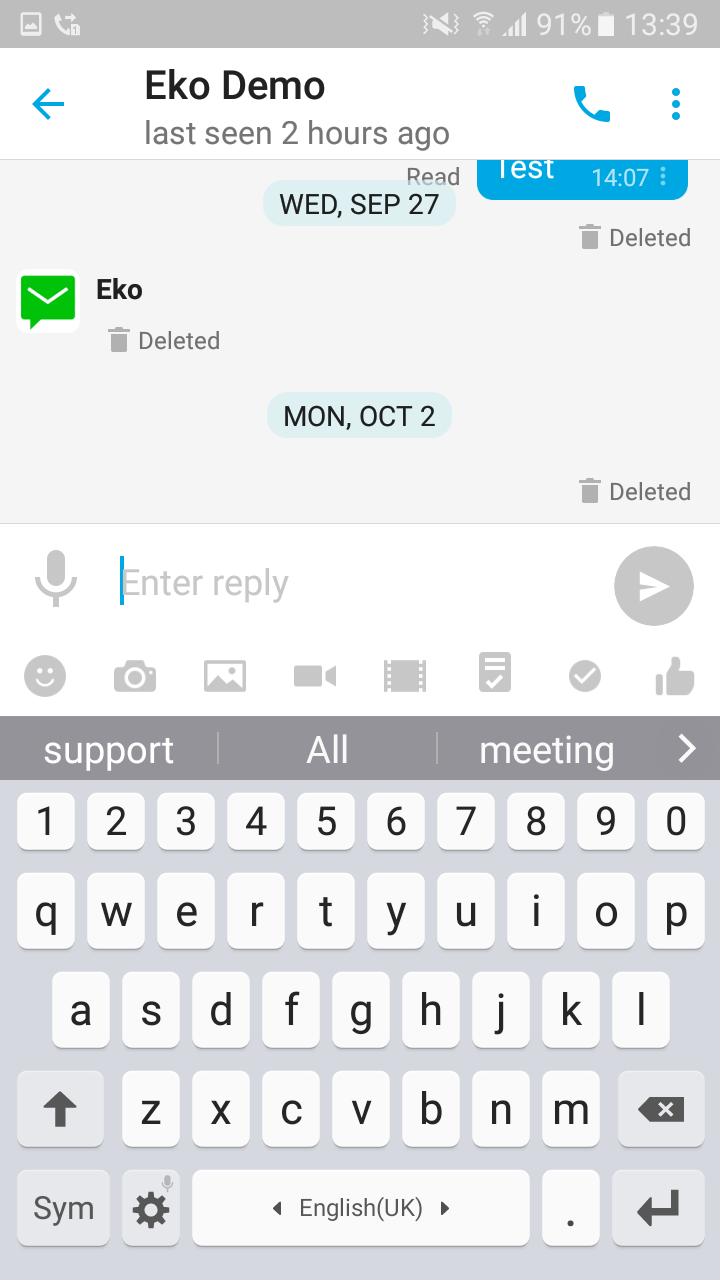Open the emoji picker
The image size is (720, 1280).
(45, 677)
